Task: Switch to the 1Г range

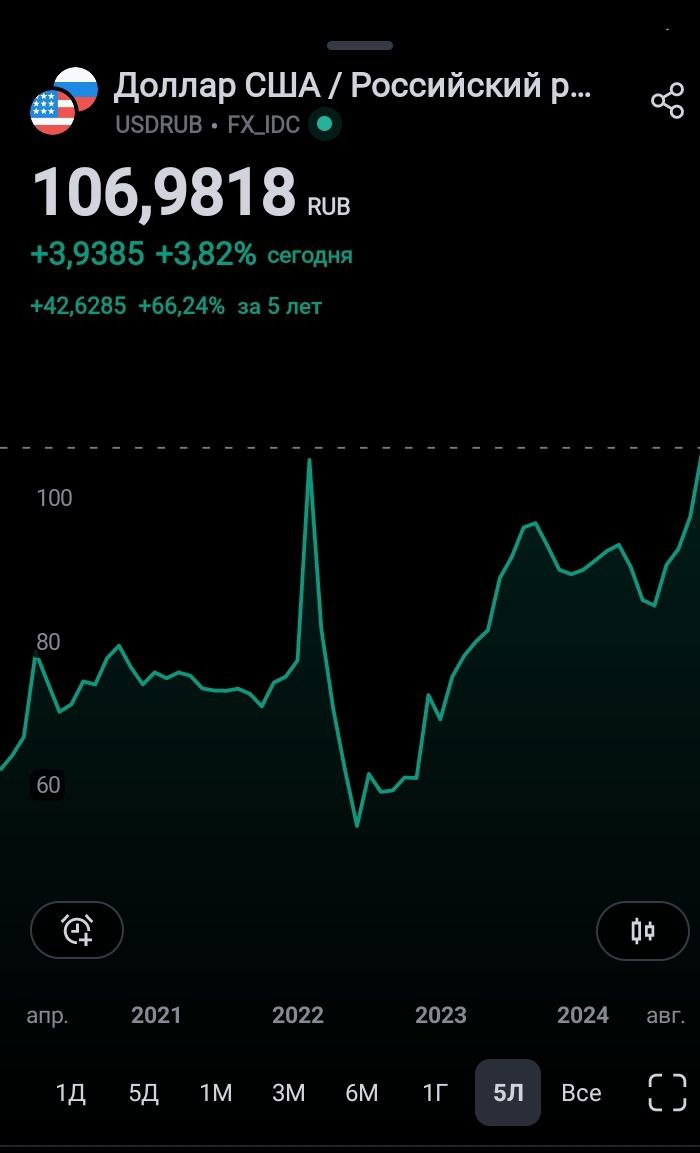Action: pyautogui.click(x=435, y=1093)
